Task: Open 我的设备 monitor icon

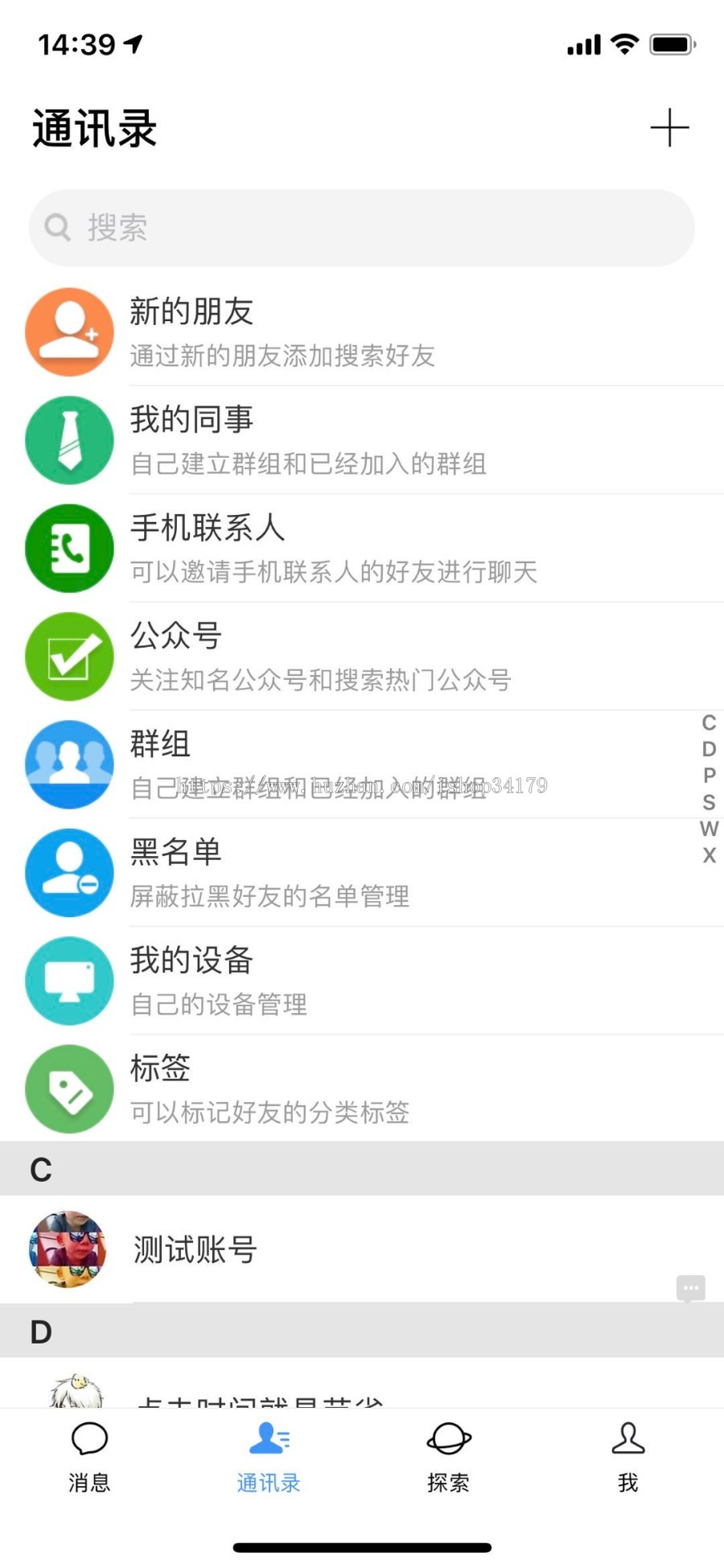Action: pos(69,981)
